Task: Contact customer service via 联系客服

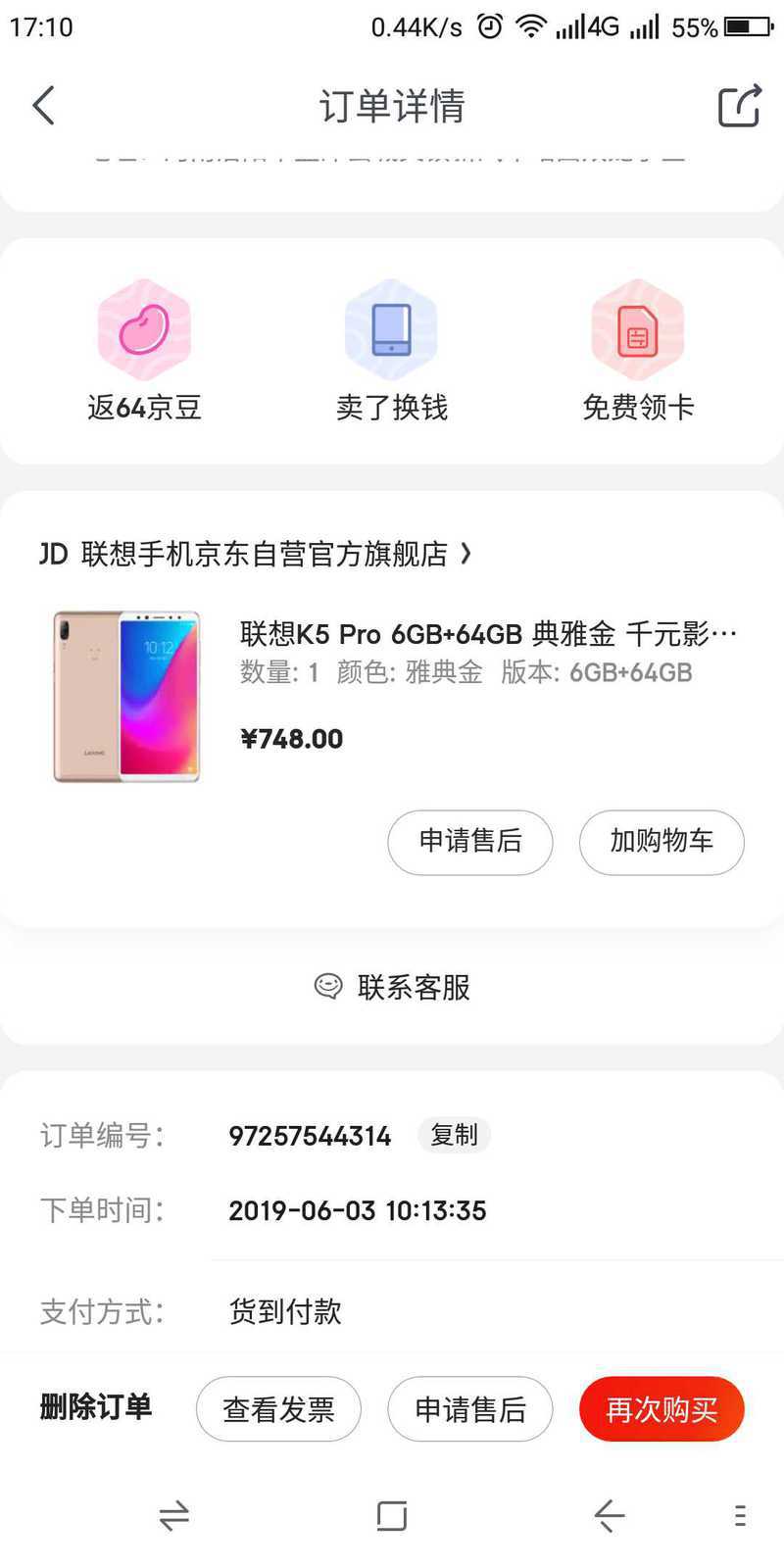Action: 392,987
